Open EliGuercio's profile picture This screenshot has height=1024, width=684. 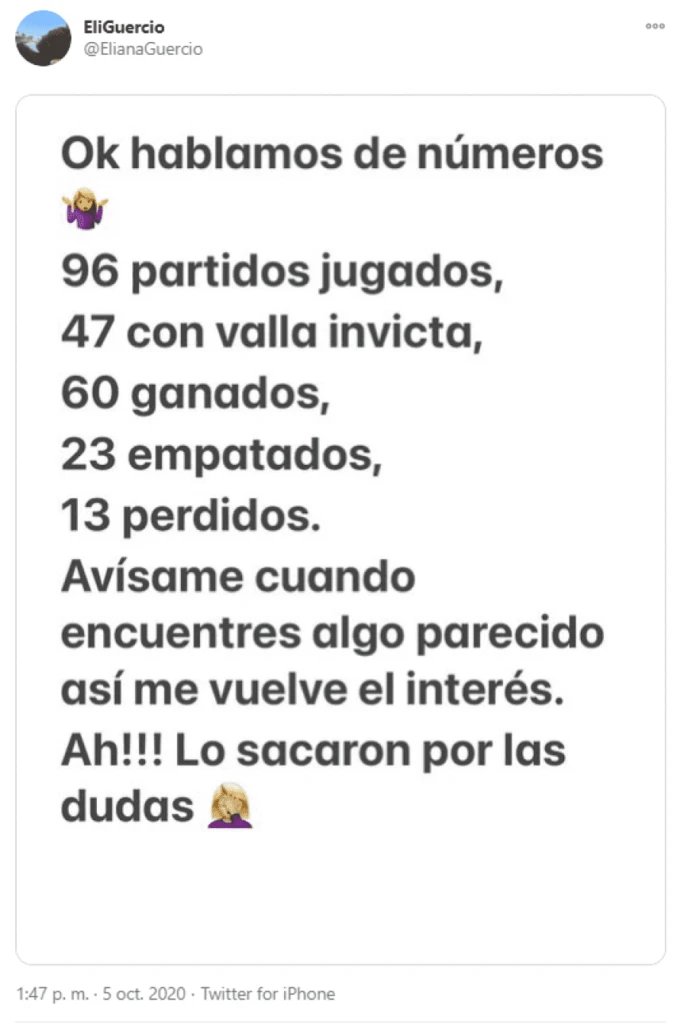point(44,38)
